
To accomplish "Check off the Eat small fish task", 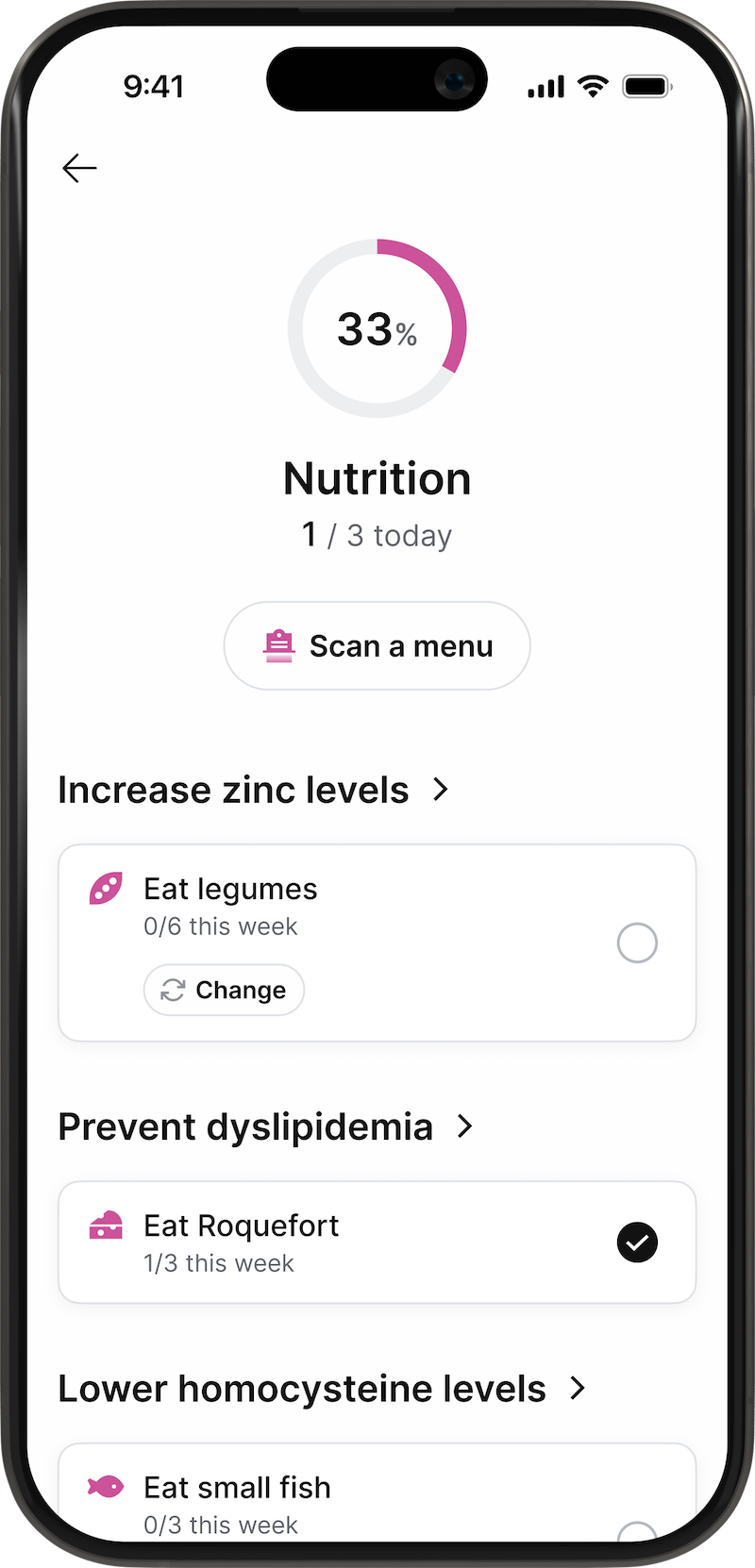I will point(637,1530).
